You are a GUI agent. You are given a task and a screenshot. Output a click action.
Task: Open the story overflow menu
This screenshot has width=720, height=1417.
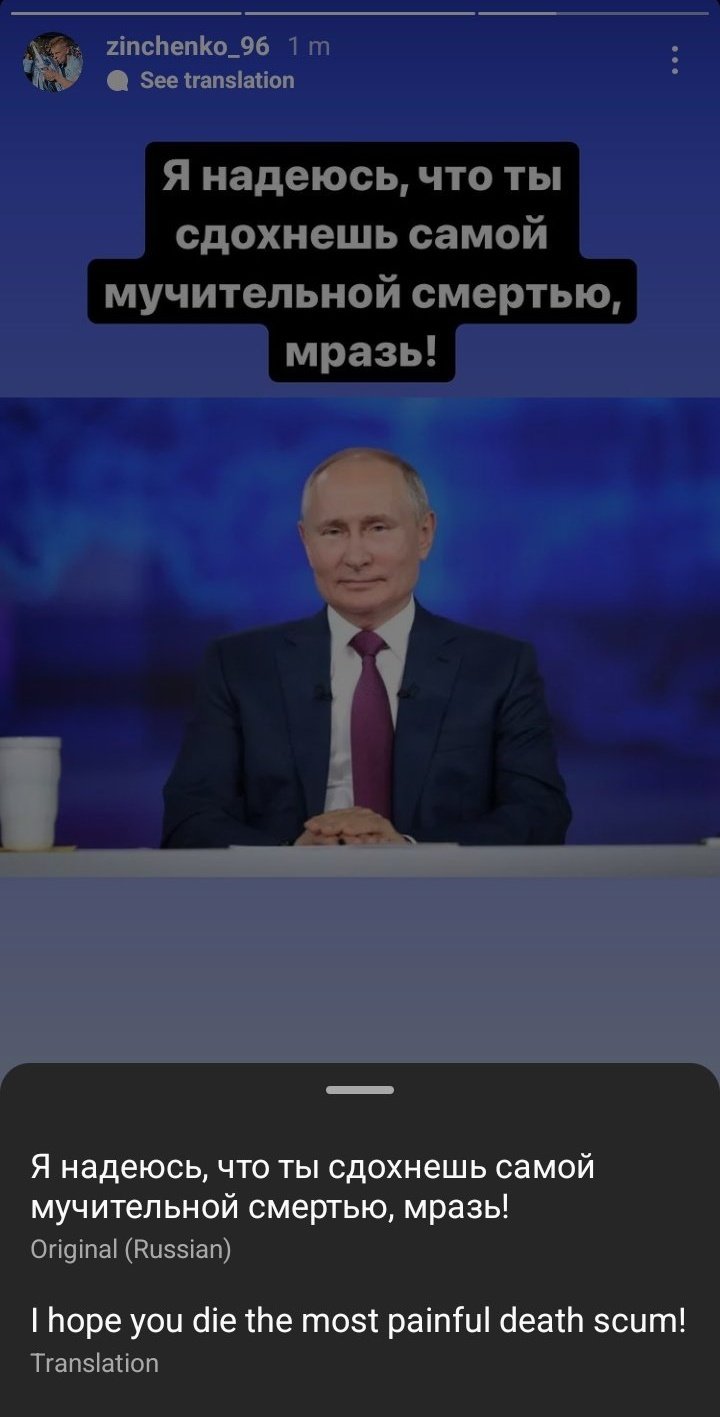(676, 61)
